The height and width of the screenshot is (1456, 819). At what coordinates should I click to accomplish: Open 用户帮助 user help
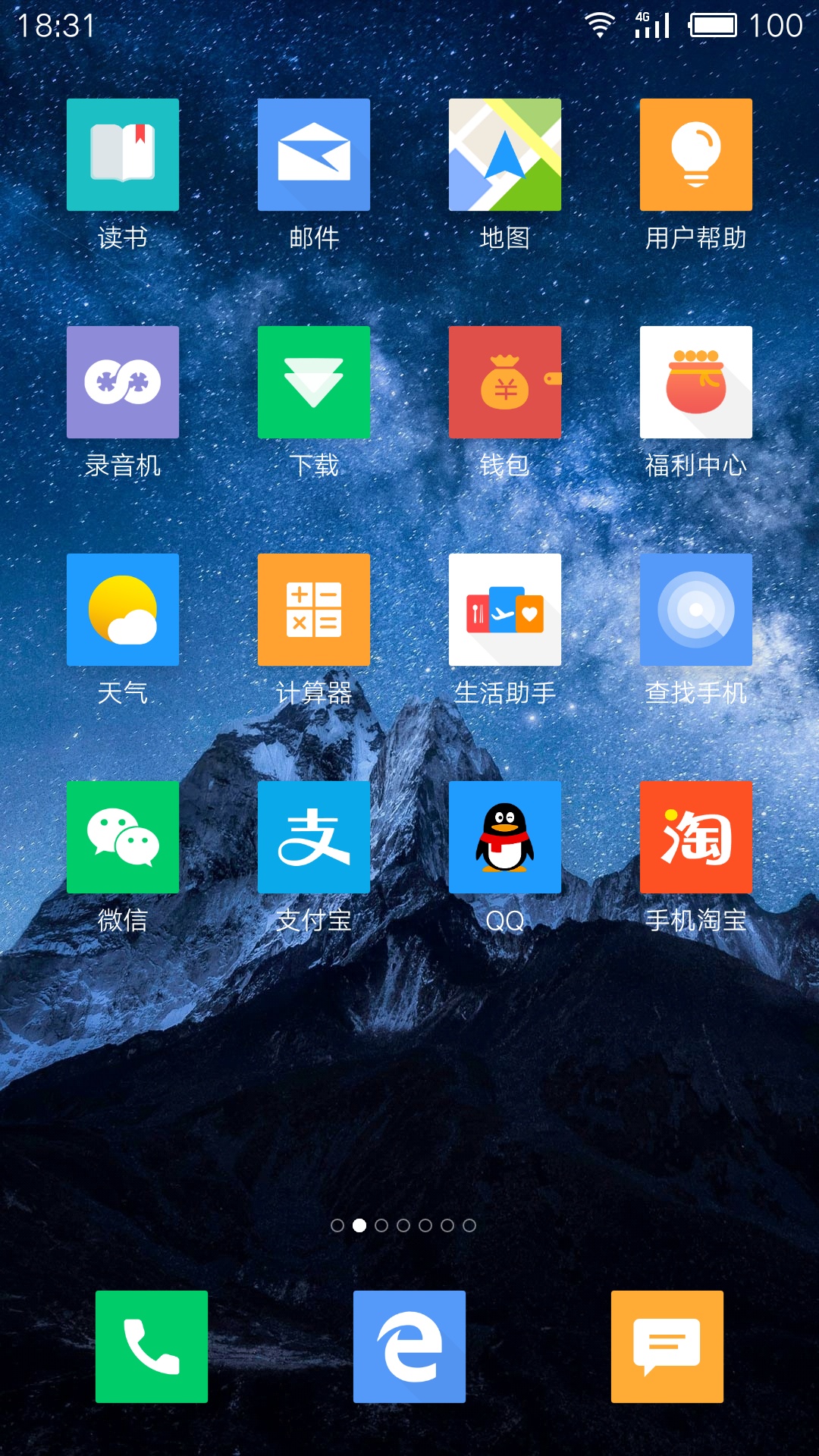point(696,155)
